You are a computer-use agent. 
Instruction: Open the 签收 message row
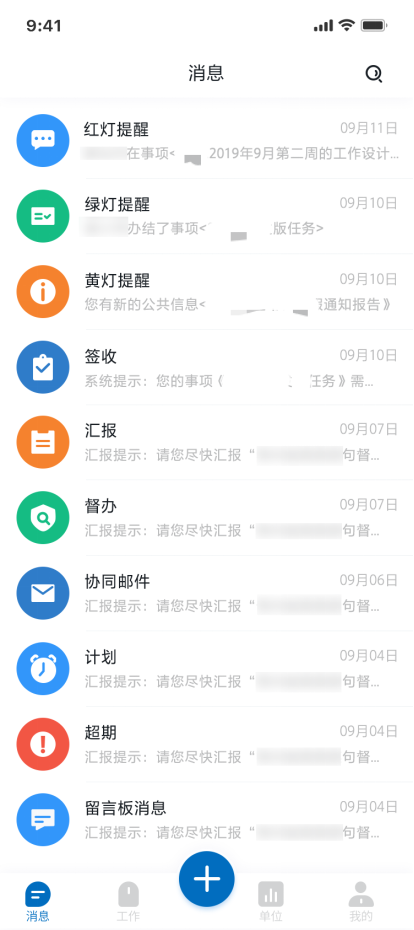tap(207, 367)
